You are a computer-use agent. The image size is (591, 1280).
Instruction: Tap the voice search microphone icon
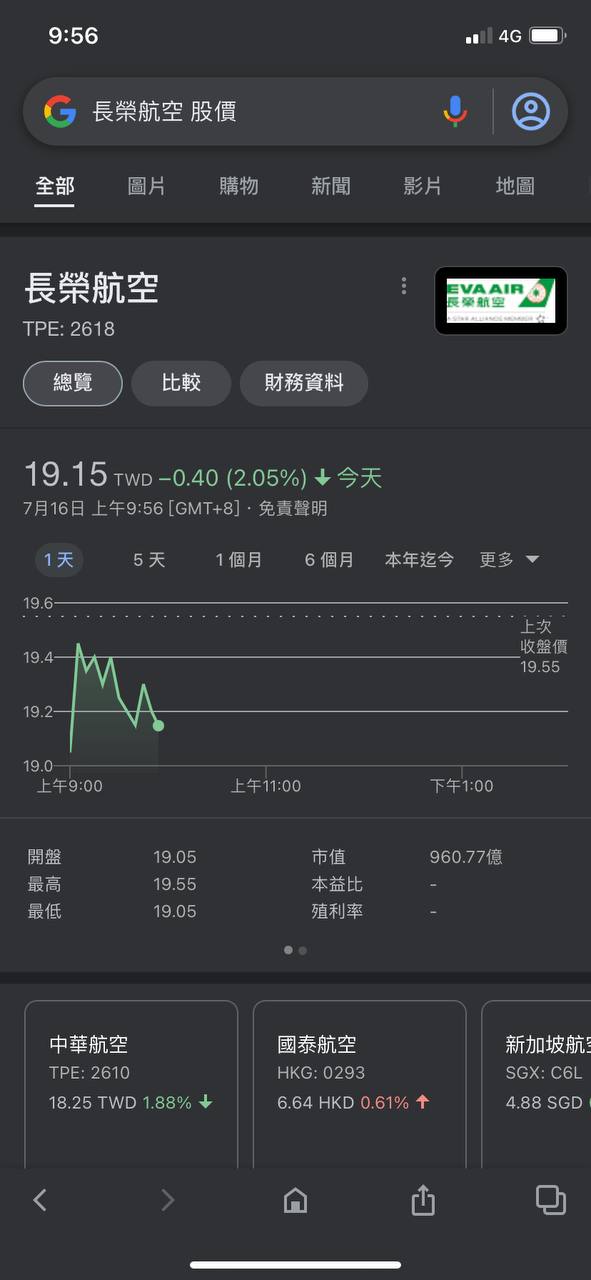point(455,111)
